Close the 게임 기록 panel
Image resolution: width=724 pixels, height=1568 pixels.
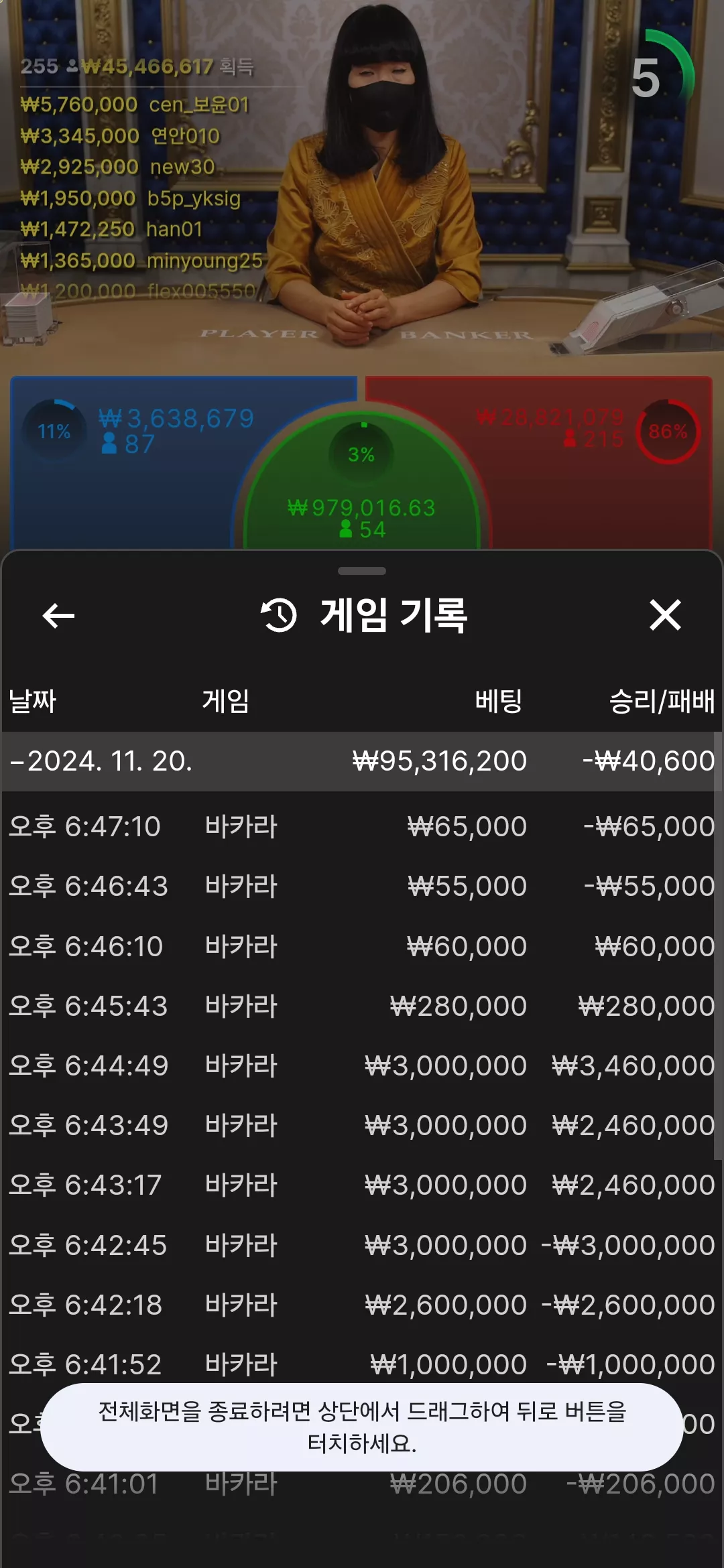coord(665,615)
